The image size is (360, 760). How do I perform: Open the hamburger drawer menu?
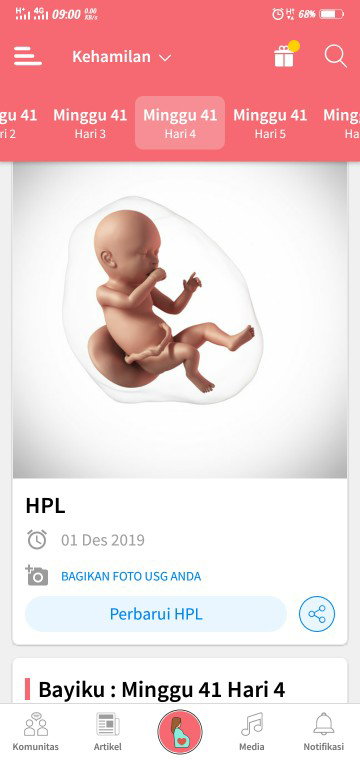(x=28, y=57)
